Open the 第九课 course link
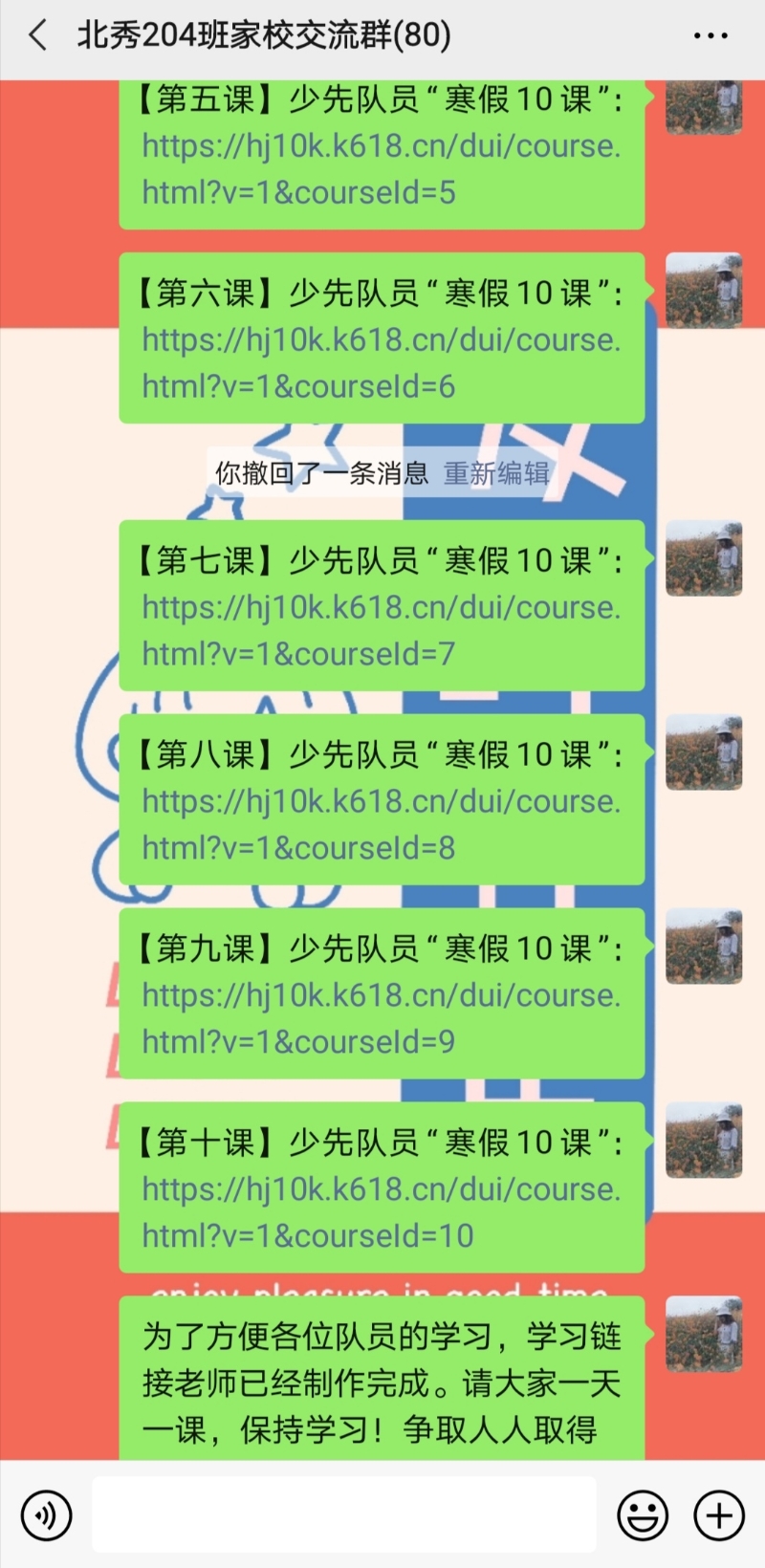 tap(381, 1019)
